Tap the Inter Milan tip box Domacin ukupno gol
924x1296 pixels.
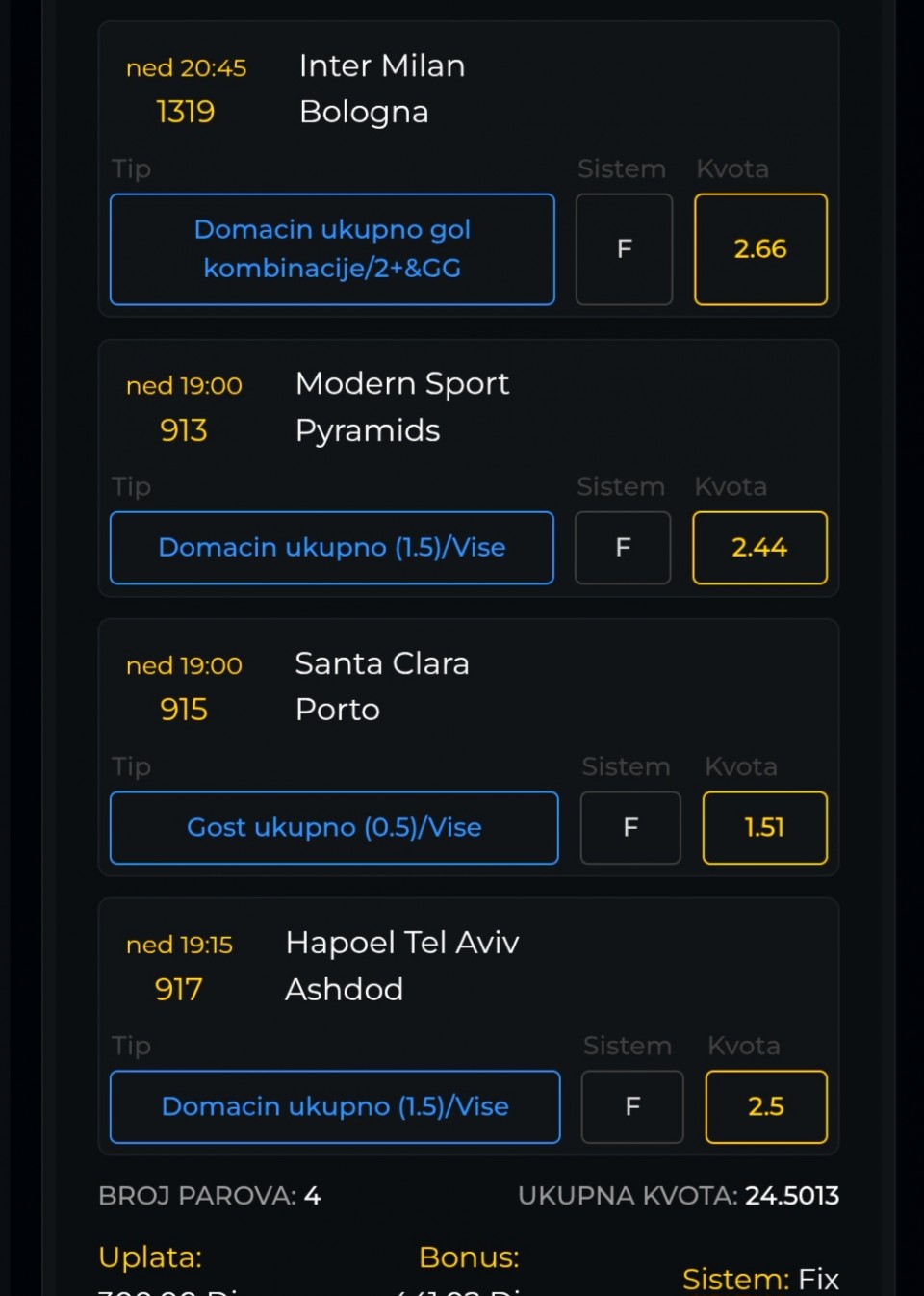pyautogui.click(x=332, y=249)
